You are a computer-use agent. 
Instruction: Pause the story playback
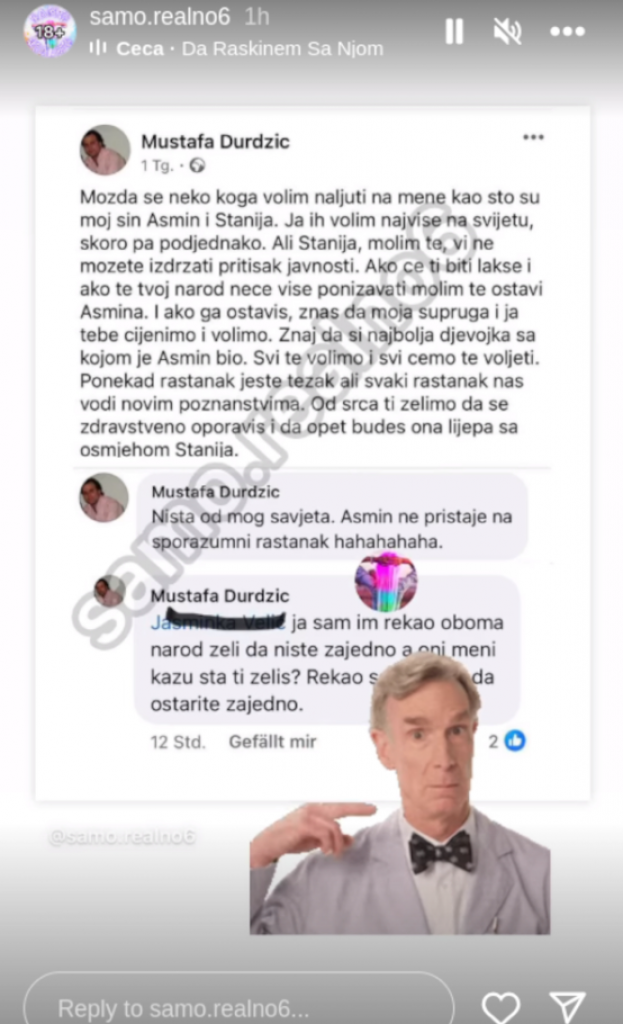pos(454,32)
